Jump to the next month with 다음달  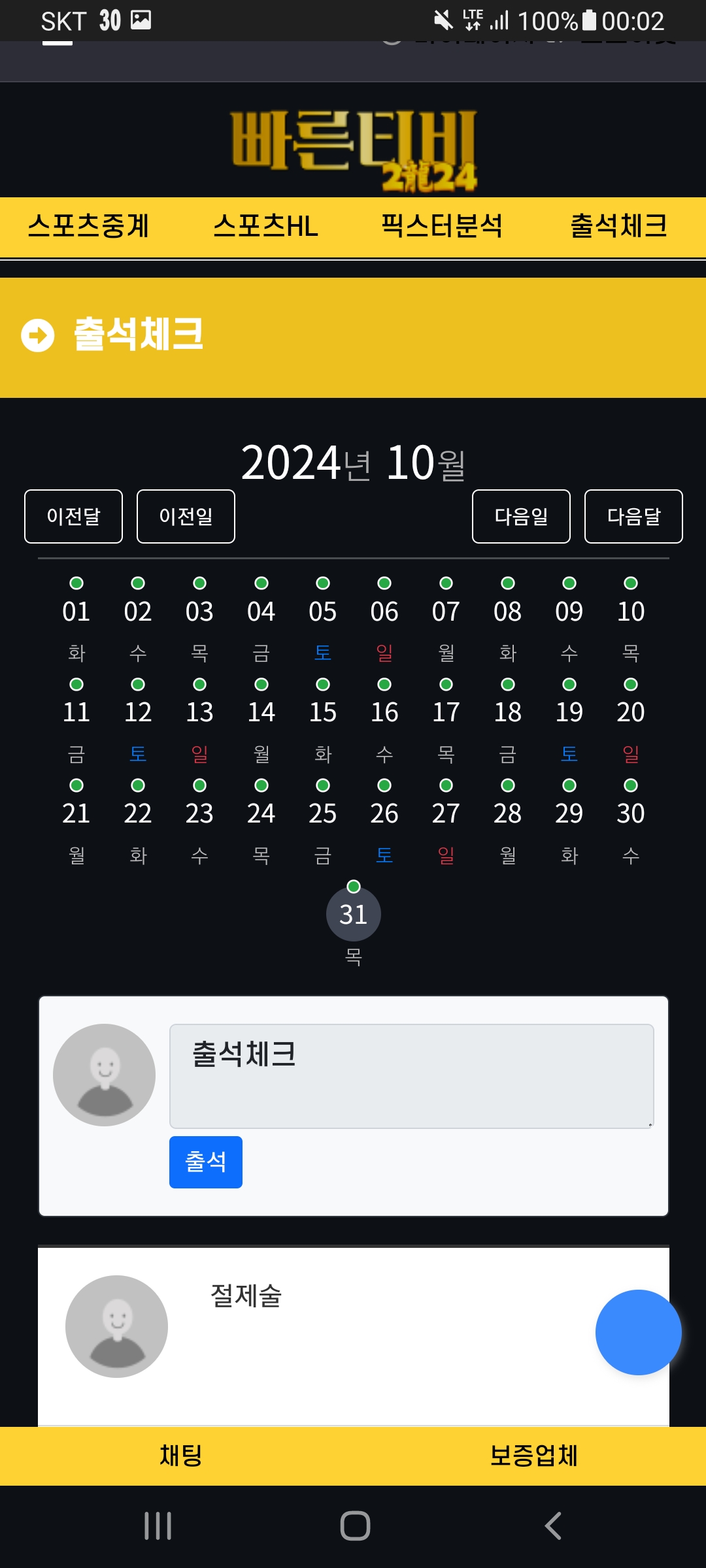point(633,516)
